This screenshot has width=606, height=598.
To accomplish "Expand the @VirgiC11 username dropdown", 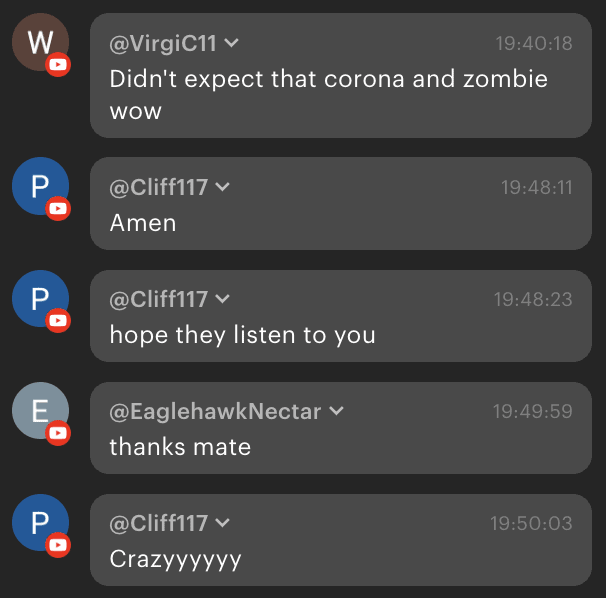I will (231, 44).
